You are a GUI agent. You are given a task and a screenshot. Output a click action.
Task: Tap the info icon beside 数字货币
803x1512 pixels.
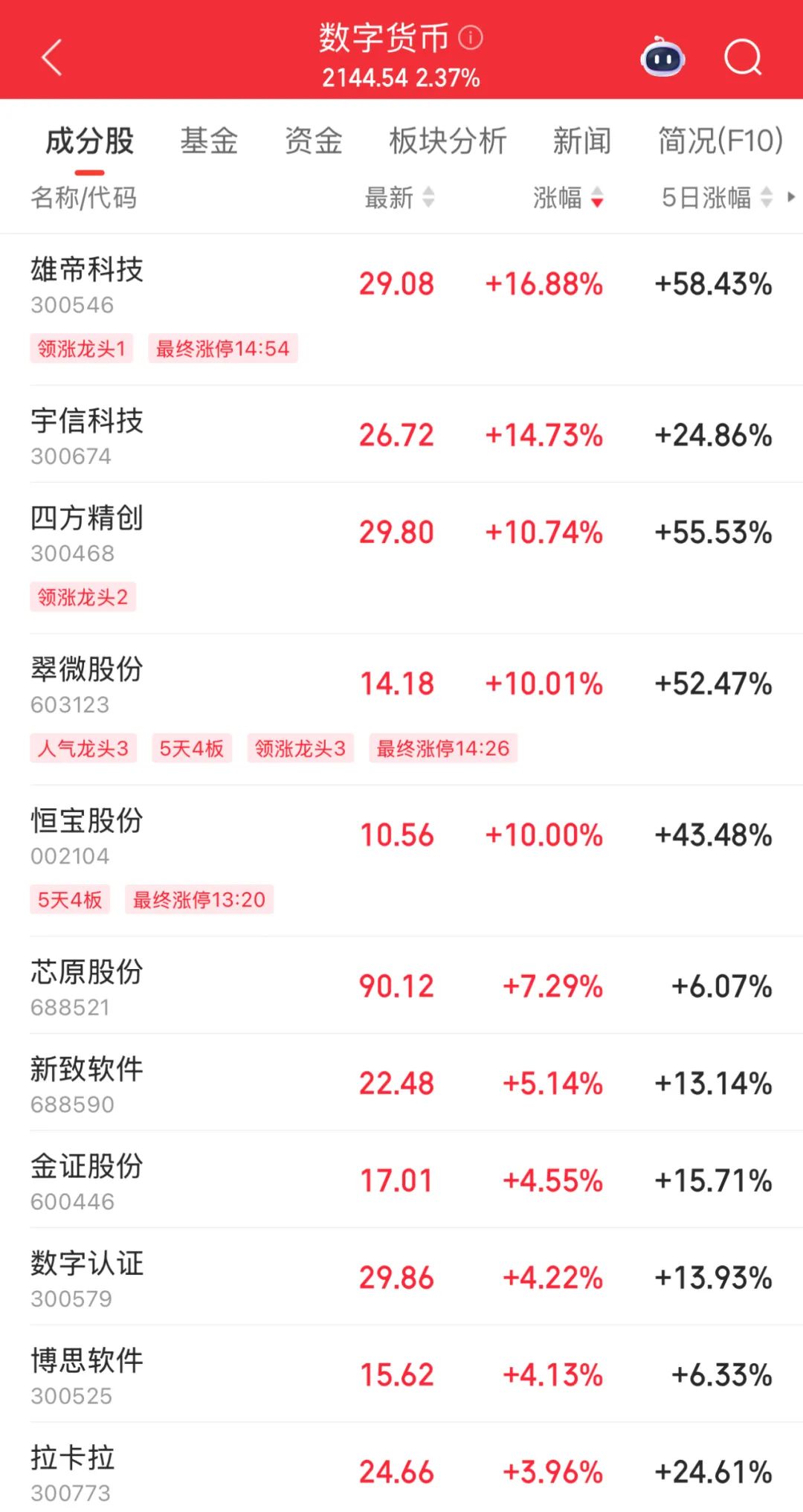(470, 37)
